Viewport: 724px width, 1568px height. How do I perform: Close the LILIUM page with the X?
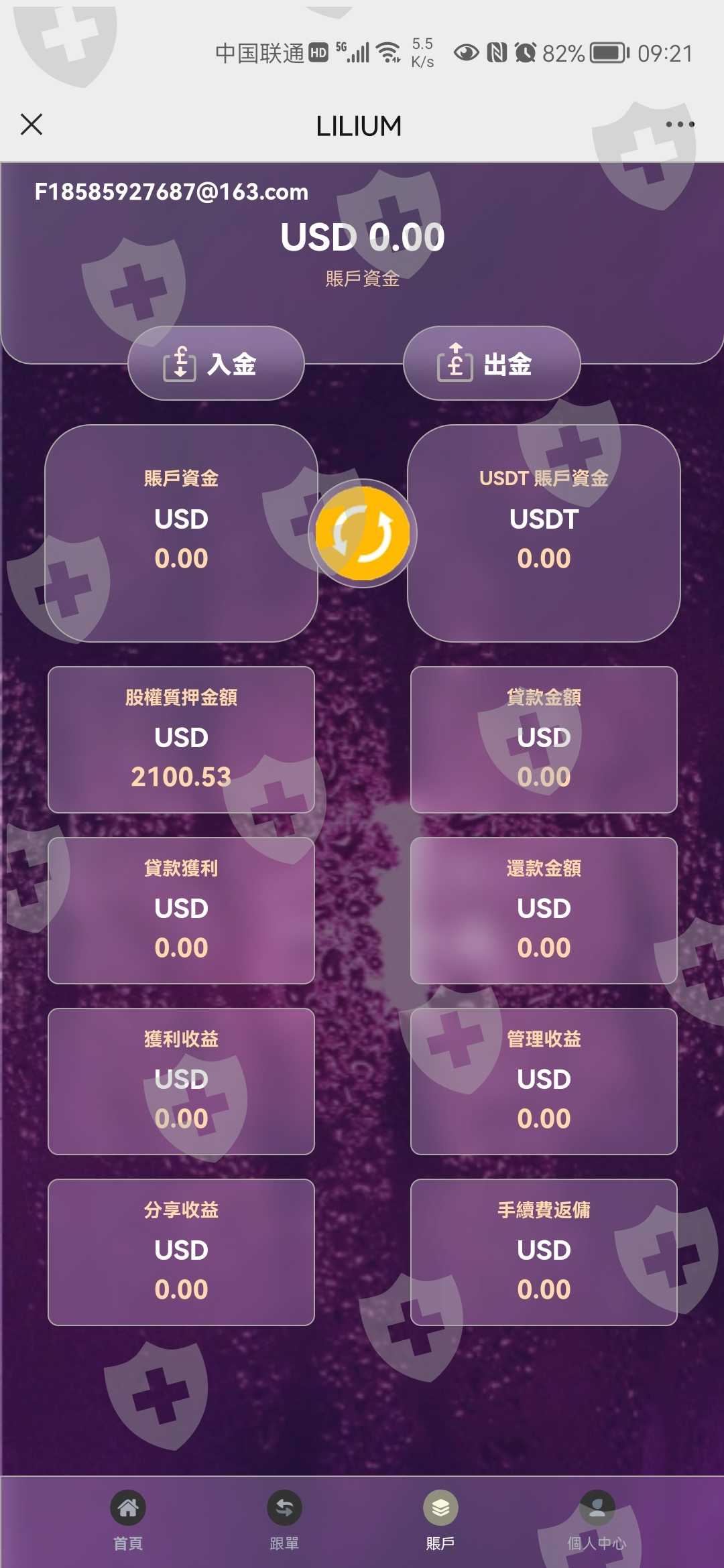pyautogui.click(x=32, y=125)
